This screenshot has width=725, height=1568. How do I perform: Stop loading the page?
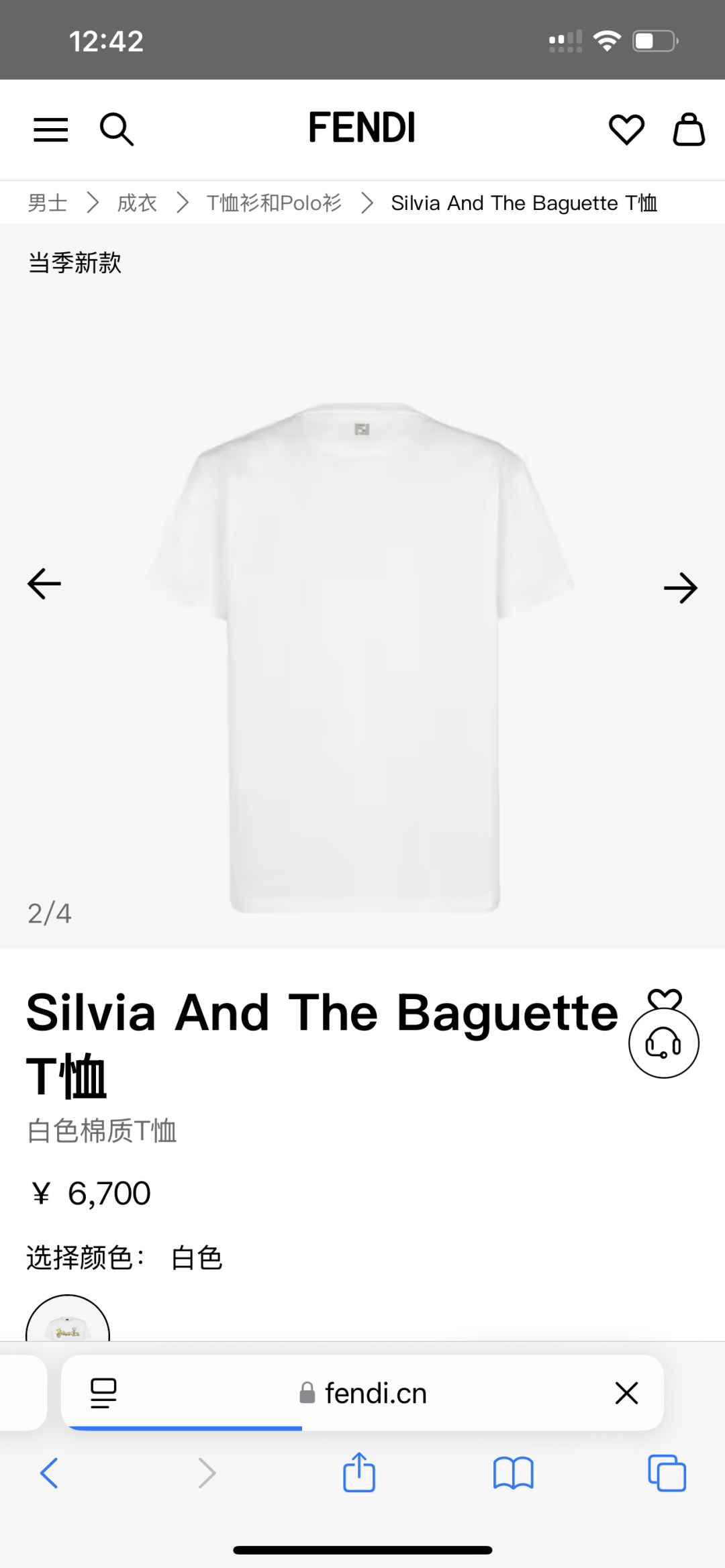pyautogui.click(x=626, y=1394)
